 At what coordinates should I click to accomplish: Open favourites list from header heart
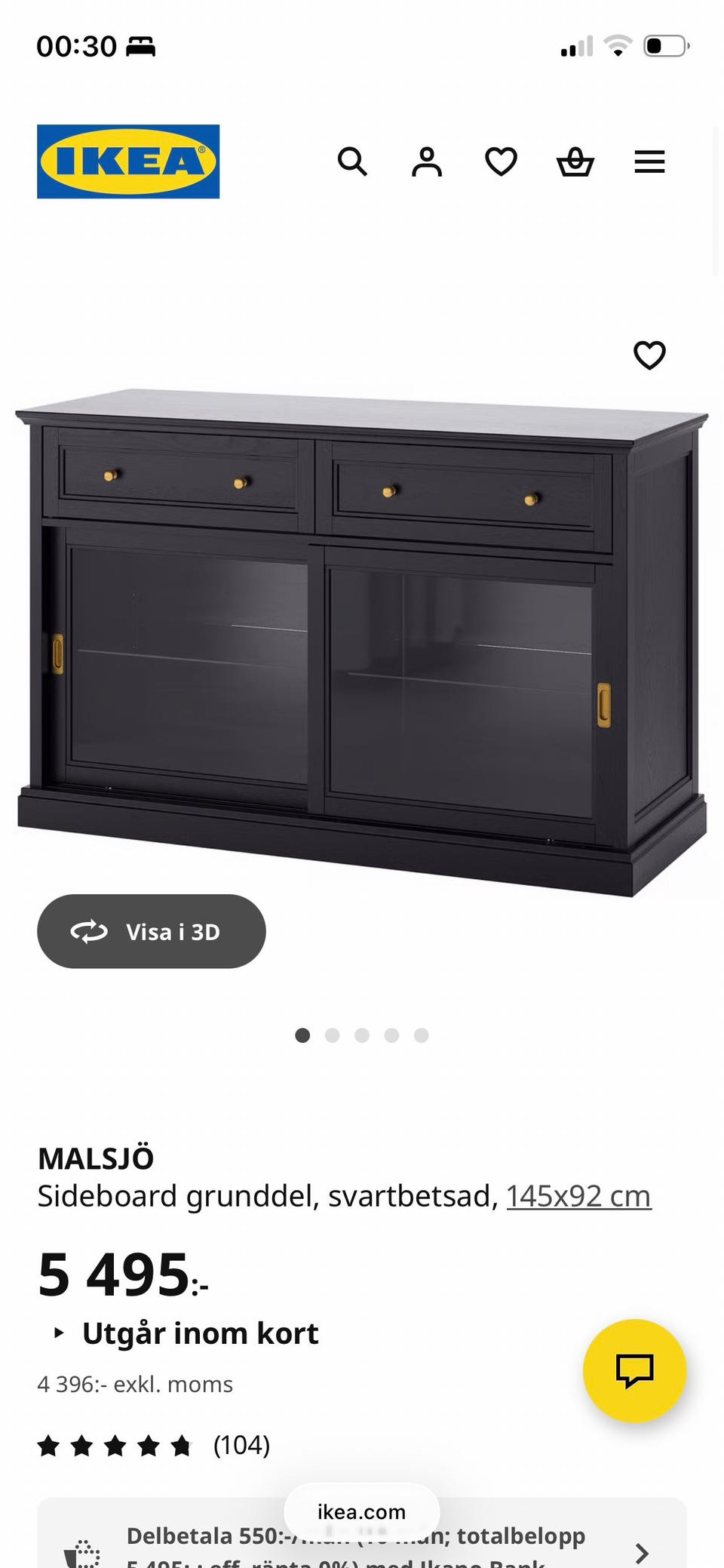[501, 161]
